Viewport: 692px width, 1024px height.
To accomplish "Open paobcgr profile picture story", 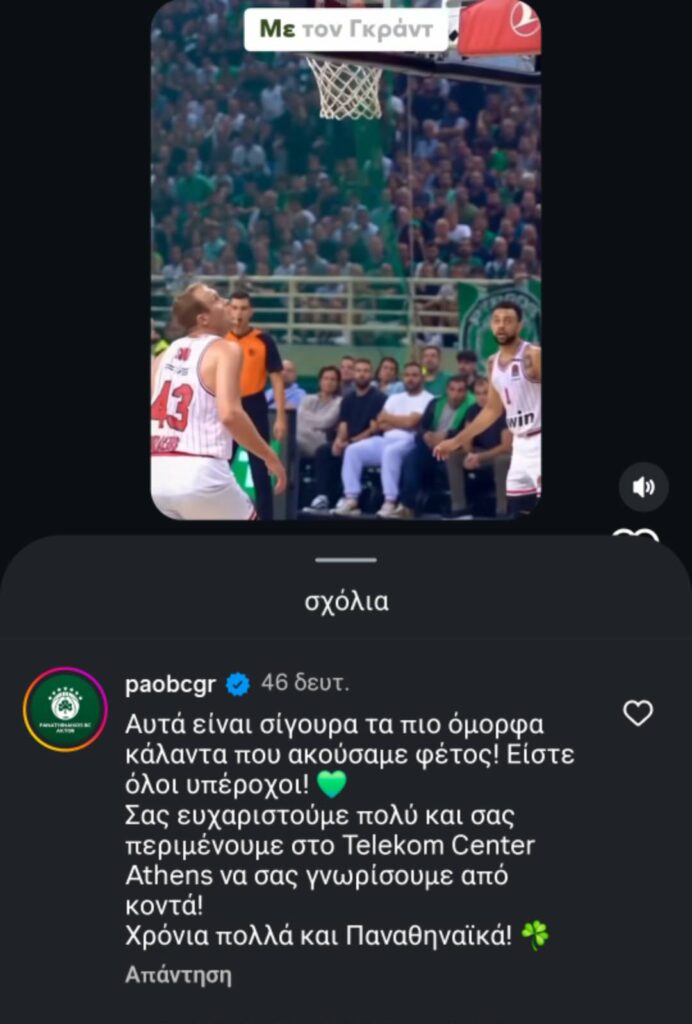I will [x=65, y=708].
